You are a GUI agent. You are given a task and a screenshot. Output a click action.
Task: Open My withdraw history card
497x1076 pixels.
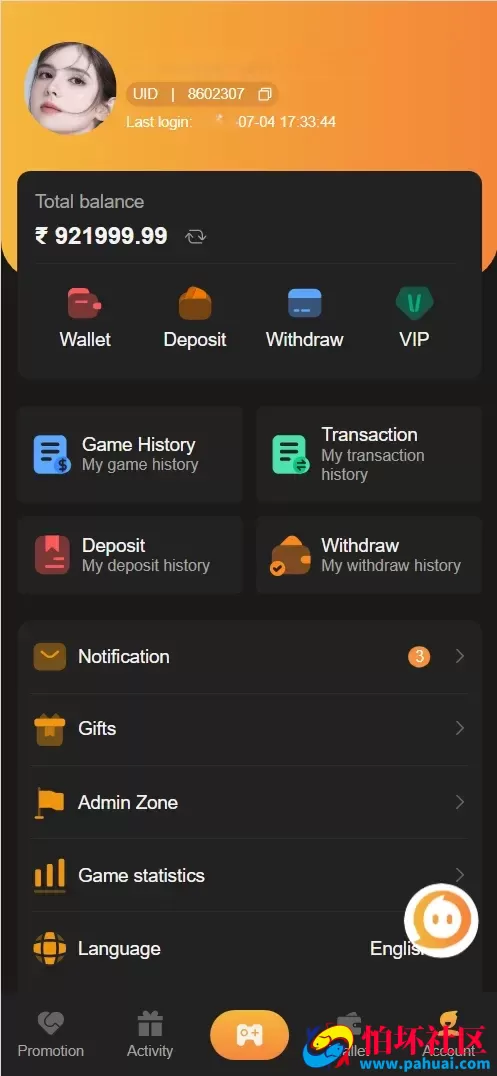369,555
